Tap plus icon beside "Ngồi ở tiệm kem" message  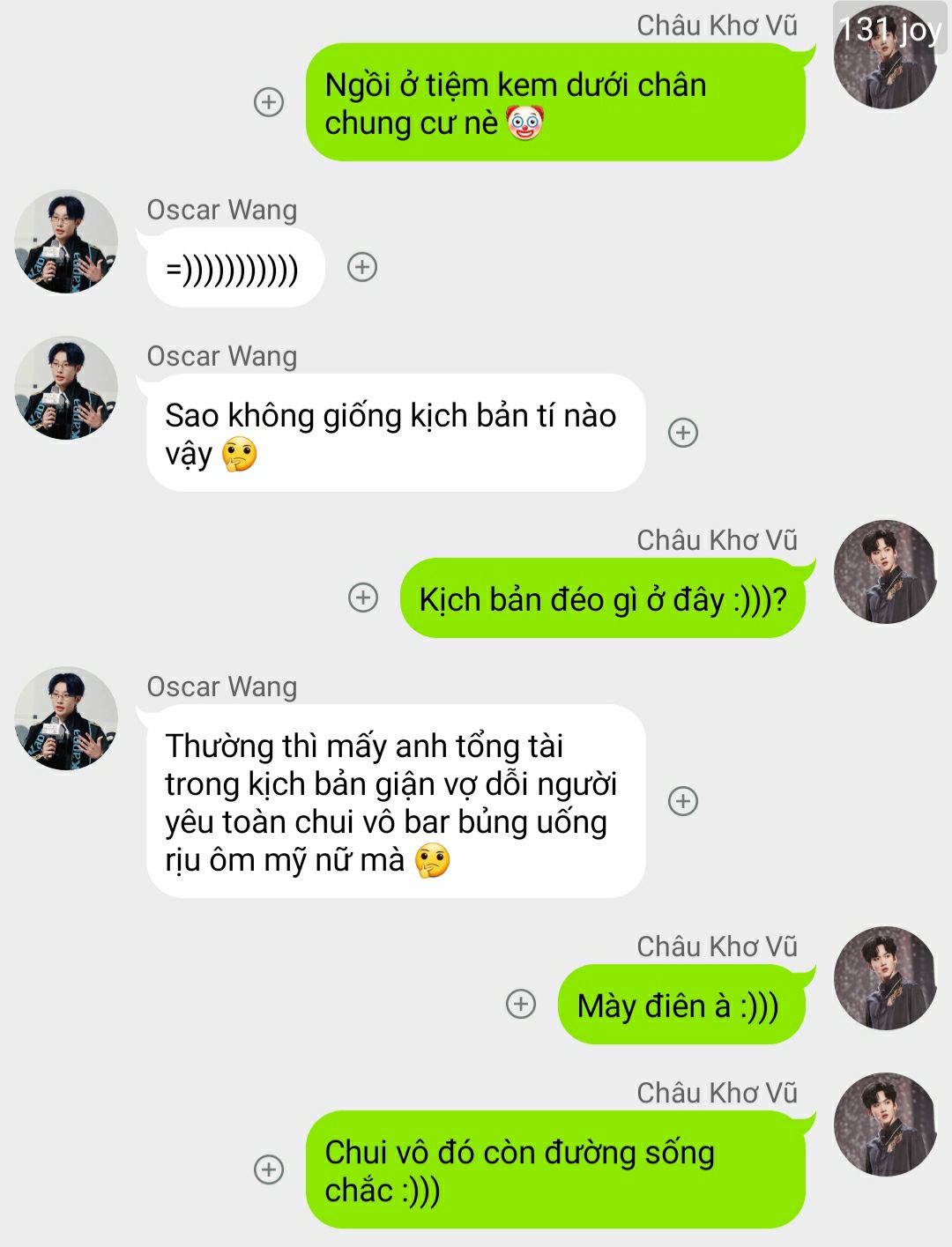tap(269, 102)
